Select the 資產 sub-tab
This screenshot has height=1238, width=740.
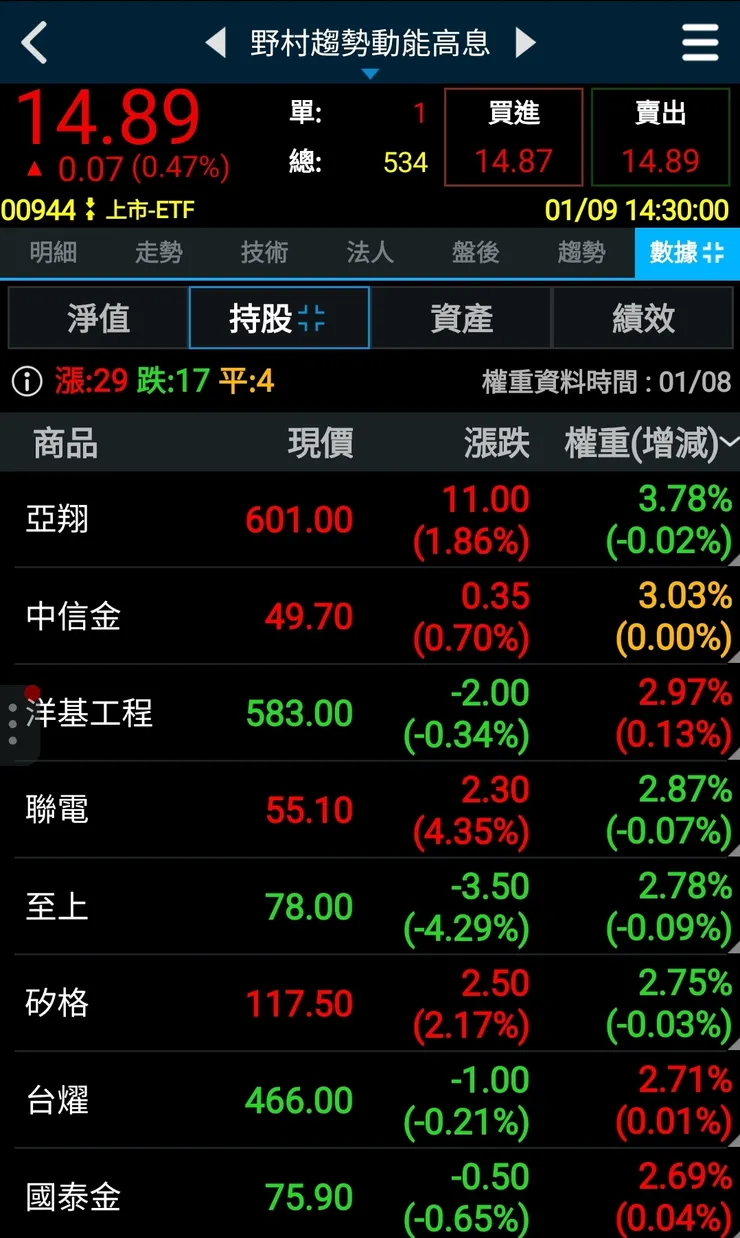click(462, 317)
